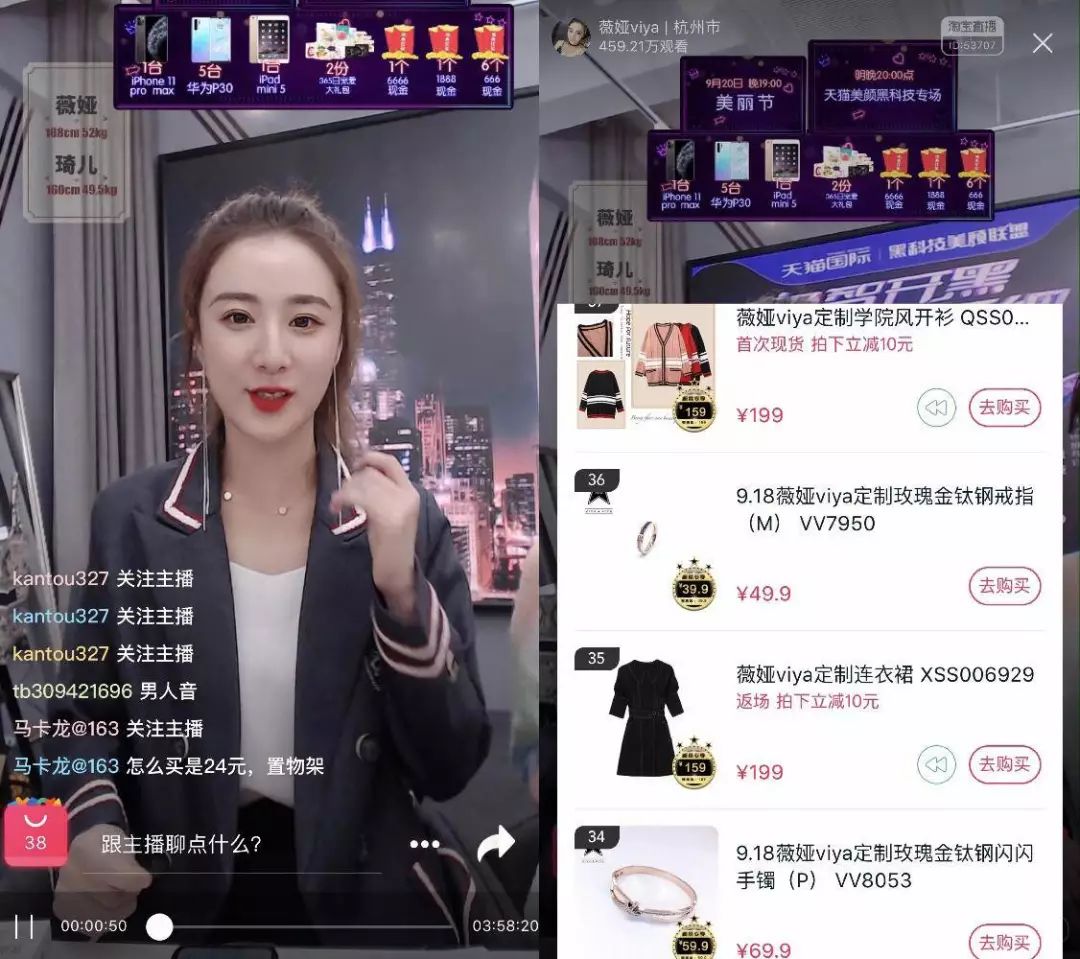Buy the 学院风开衫 cardigan via 去购买
This screenshot has height=959, width=1080.
pos(1004,408)
